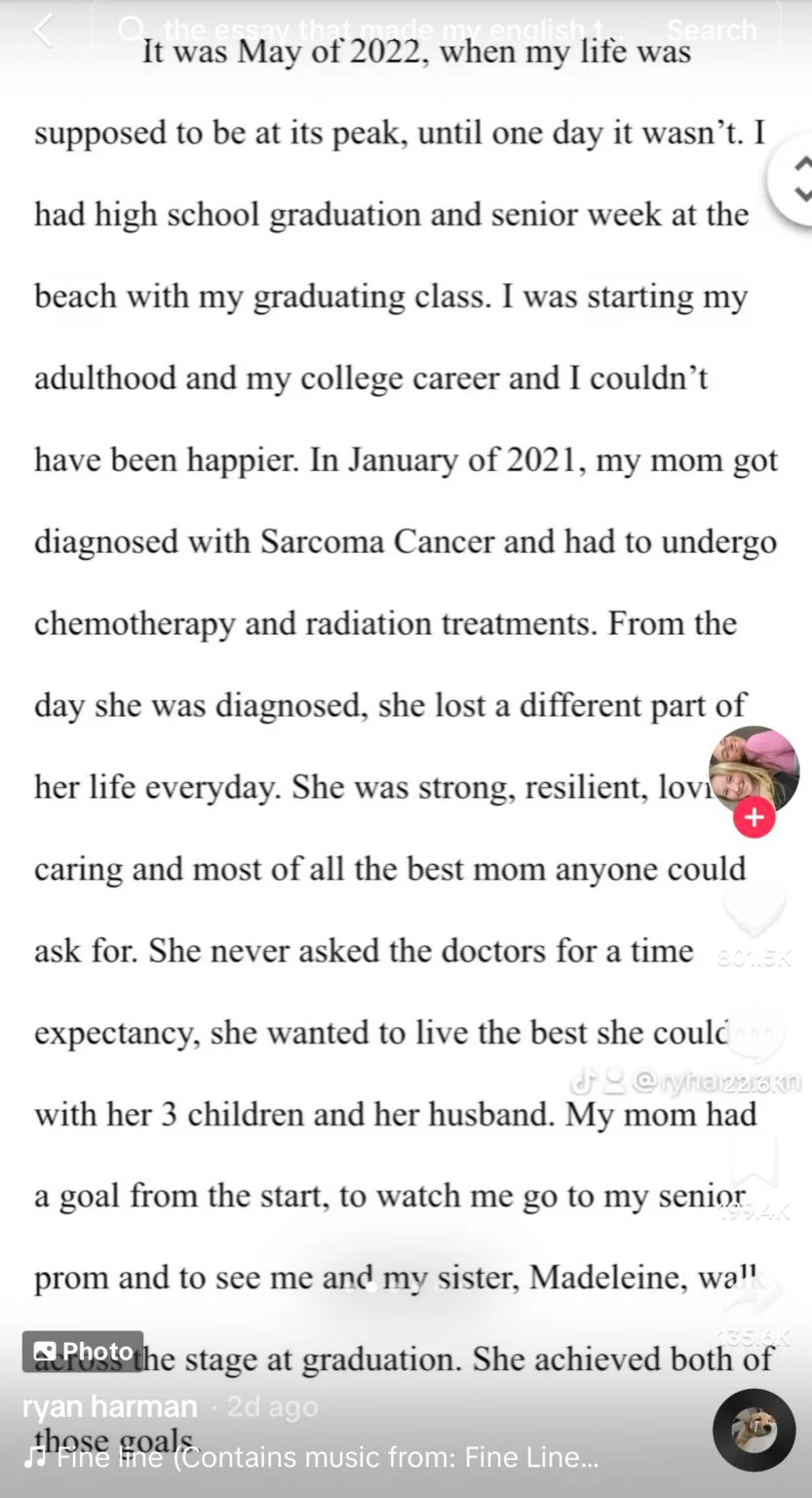
Task: Open the Fine line sound link
Action: coord(312,1458)
